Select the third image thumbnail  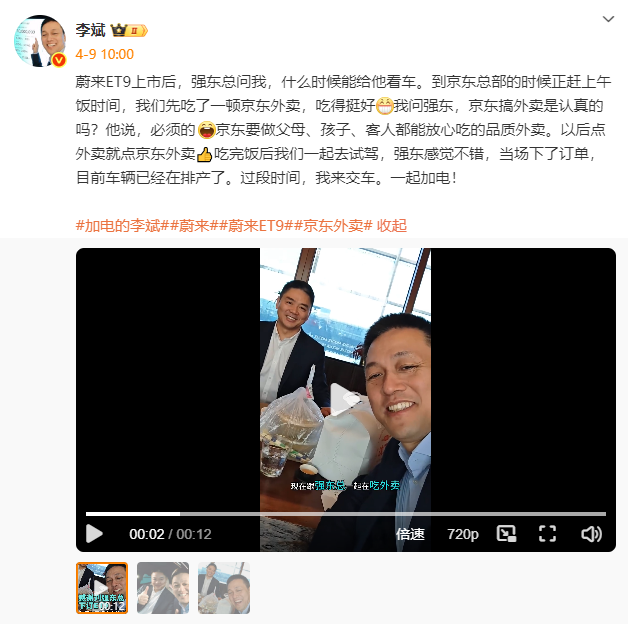coord(224,588)
